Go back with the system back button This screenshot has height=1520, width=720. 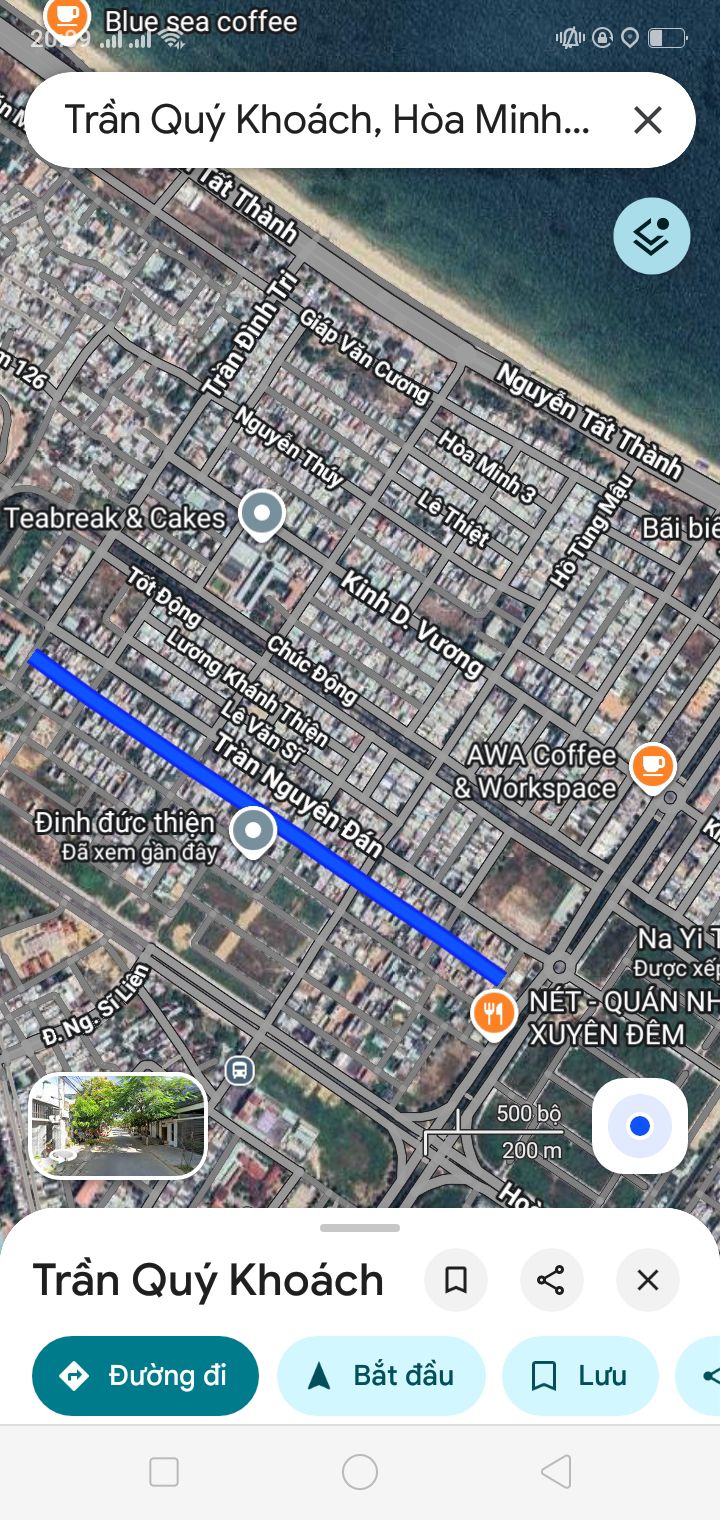pos(556,1472)
